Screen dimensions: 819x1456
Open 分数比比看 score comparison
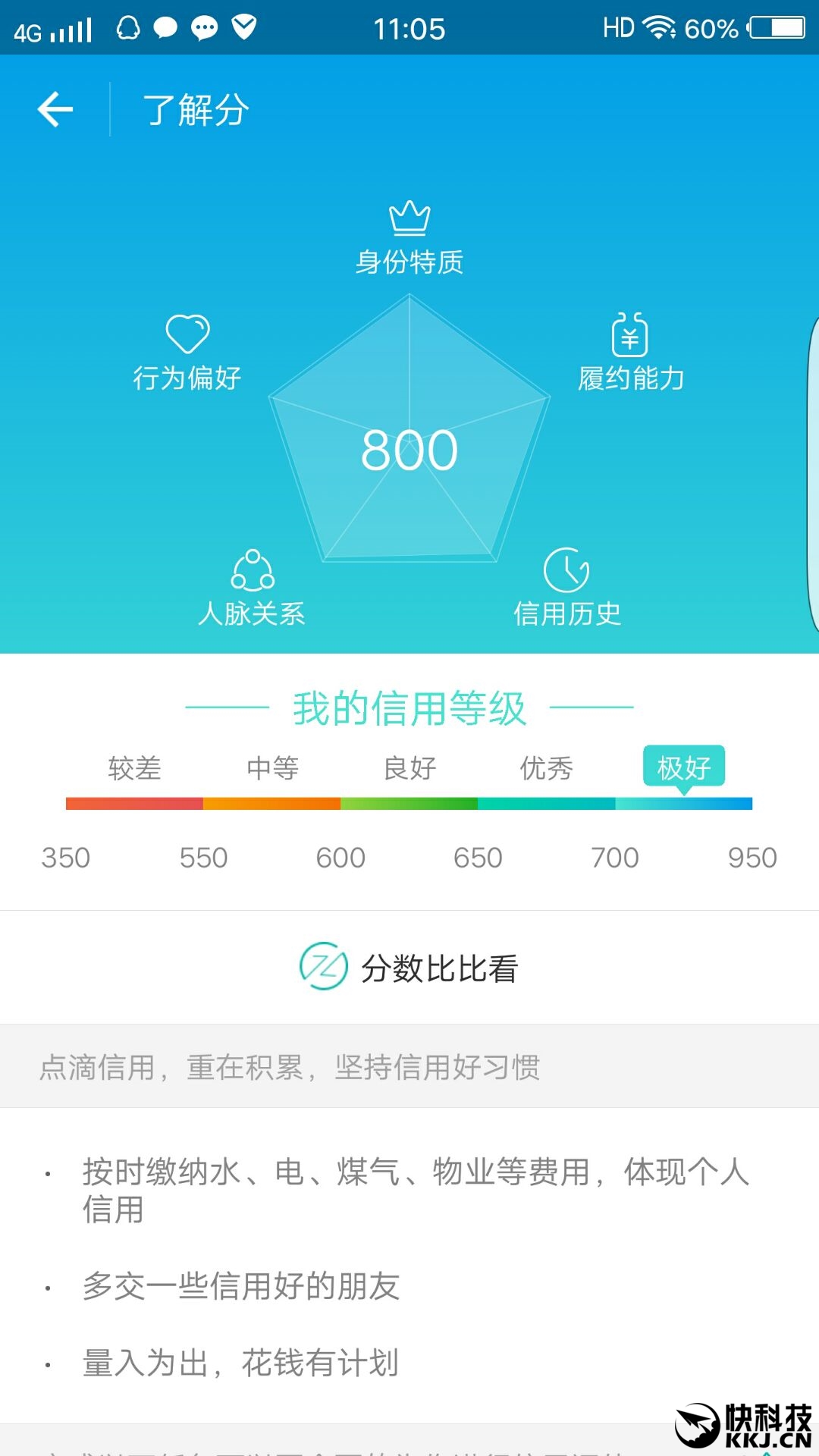409,968
